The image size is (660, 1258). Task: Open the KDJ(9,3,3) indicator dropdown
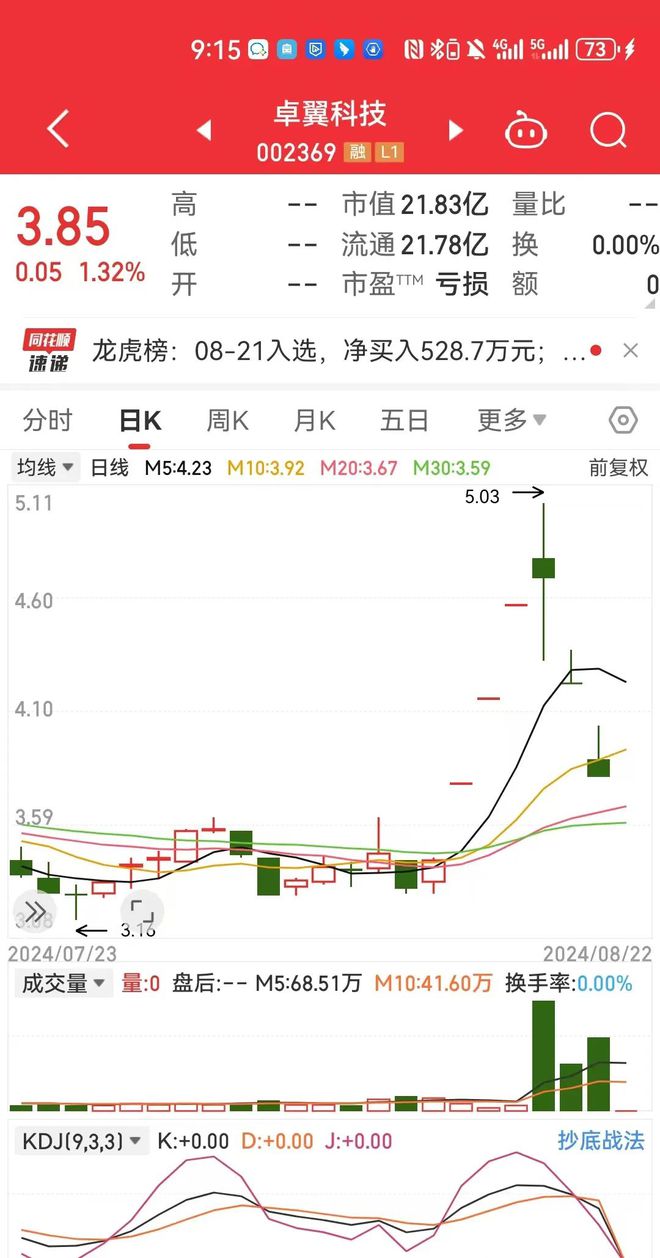click(x=80, y=1141)
